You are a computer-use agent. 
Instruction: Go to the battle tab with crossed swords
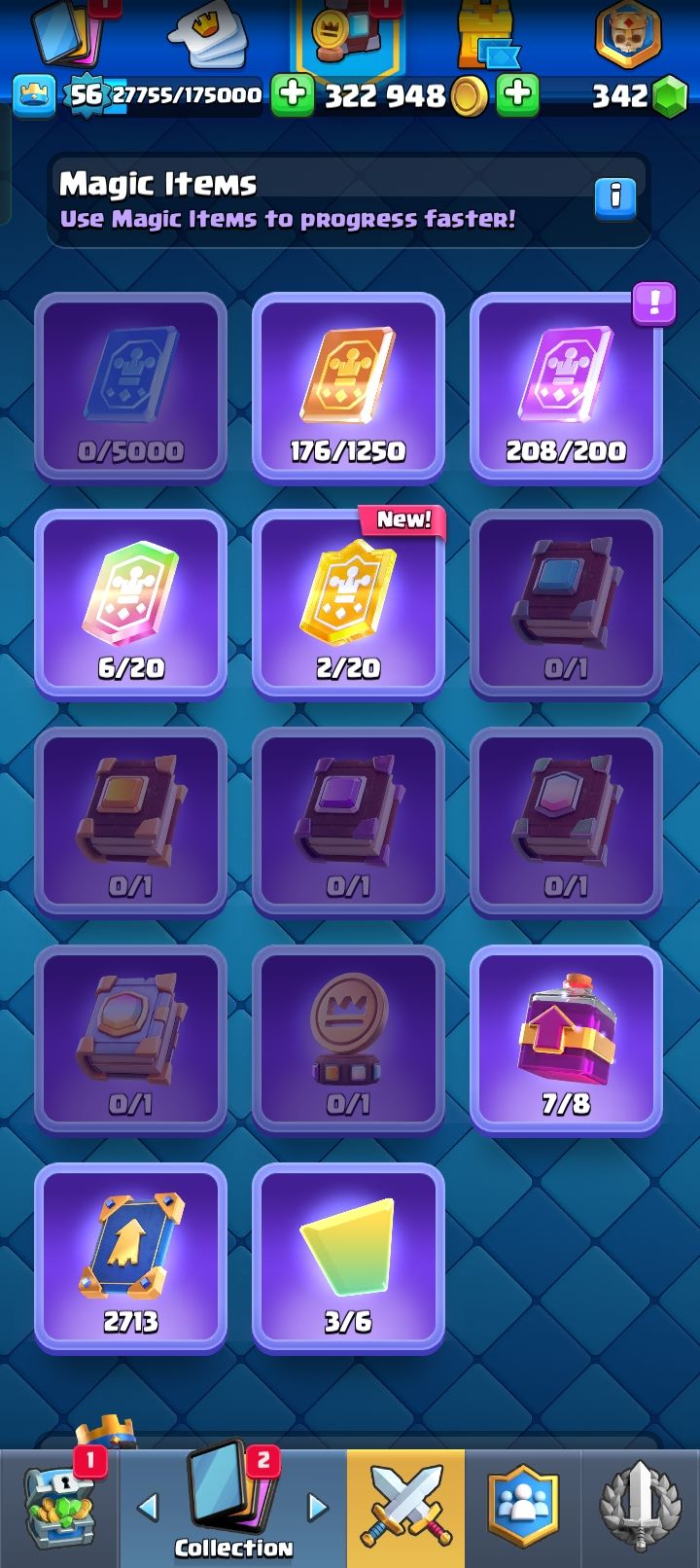pos(405,1508)
